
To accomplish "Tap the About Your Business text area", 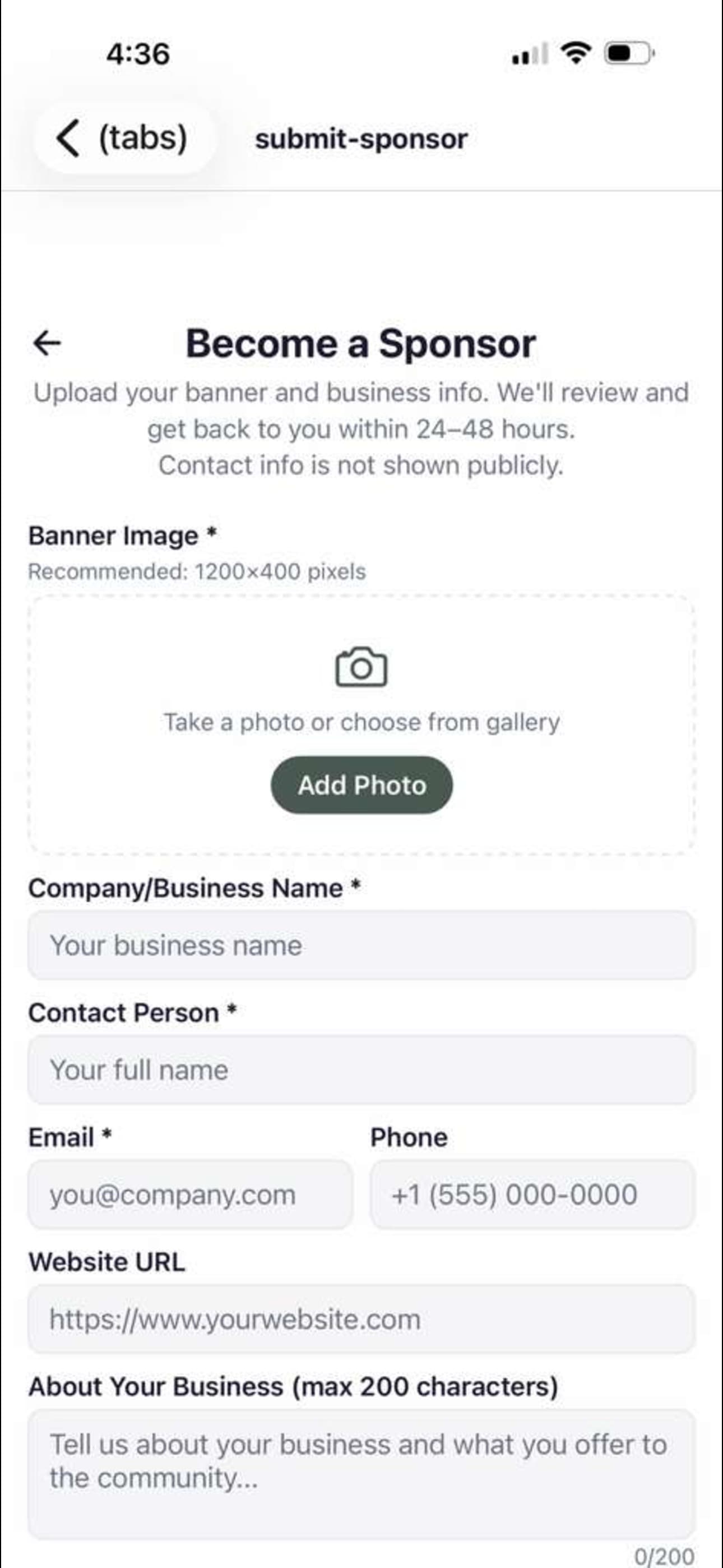I will (361, 1474).
